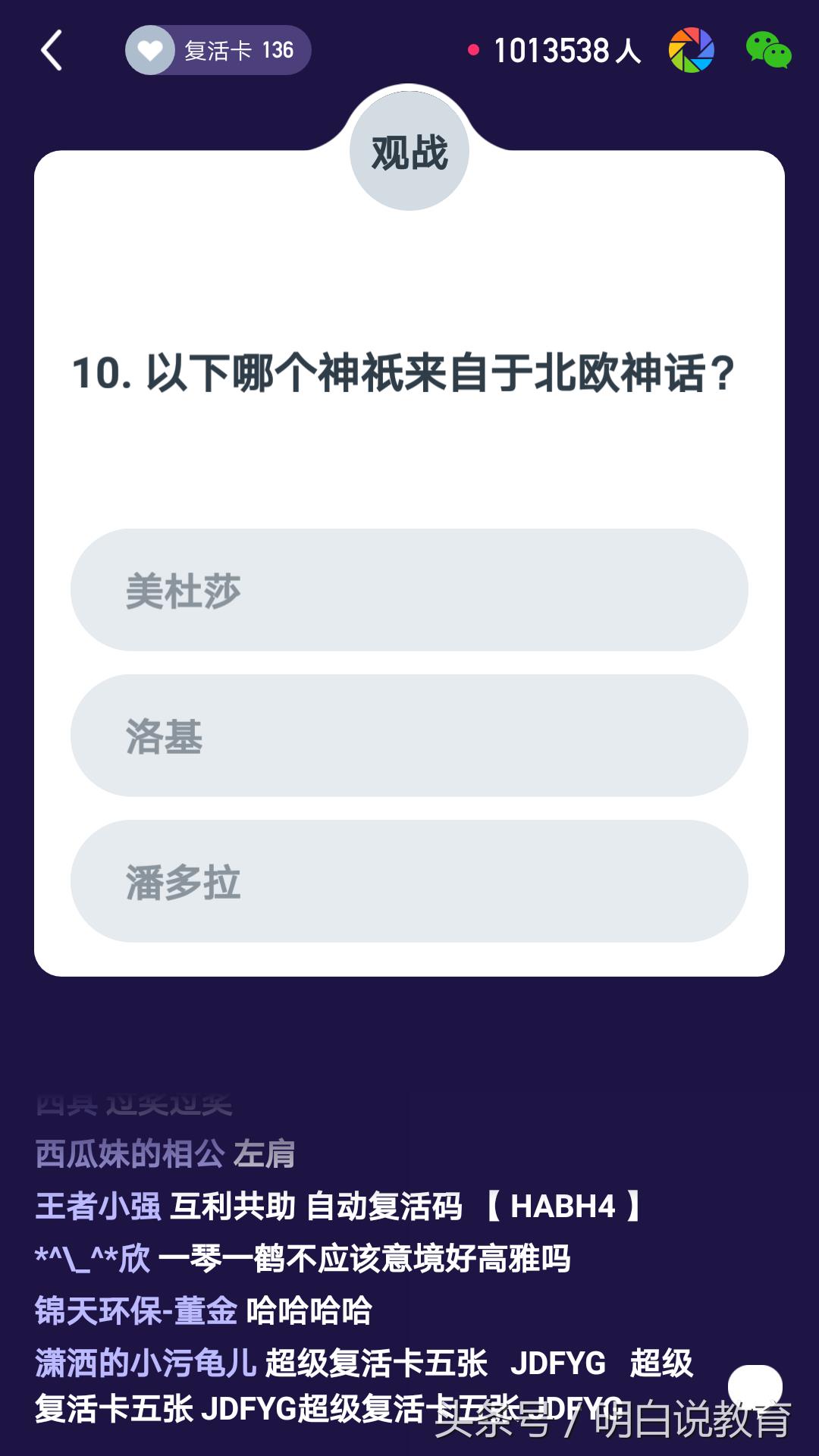Open the 复活卡 136 revival card pill
This screenshot has width=819, height=1456.
pyautogui.click(x=218, y=51)
